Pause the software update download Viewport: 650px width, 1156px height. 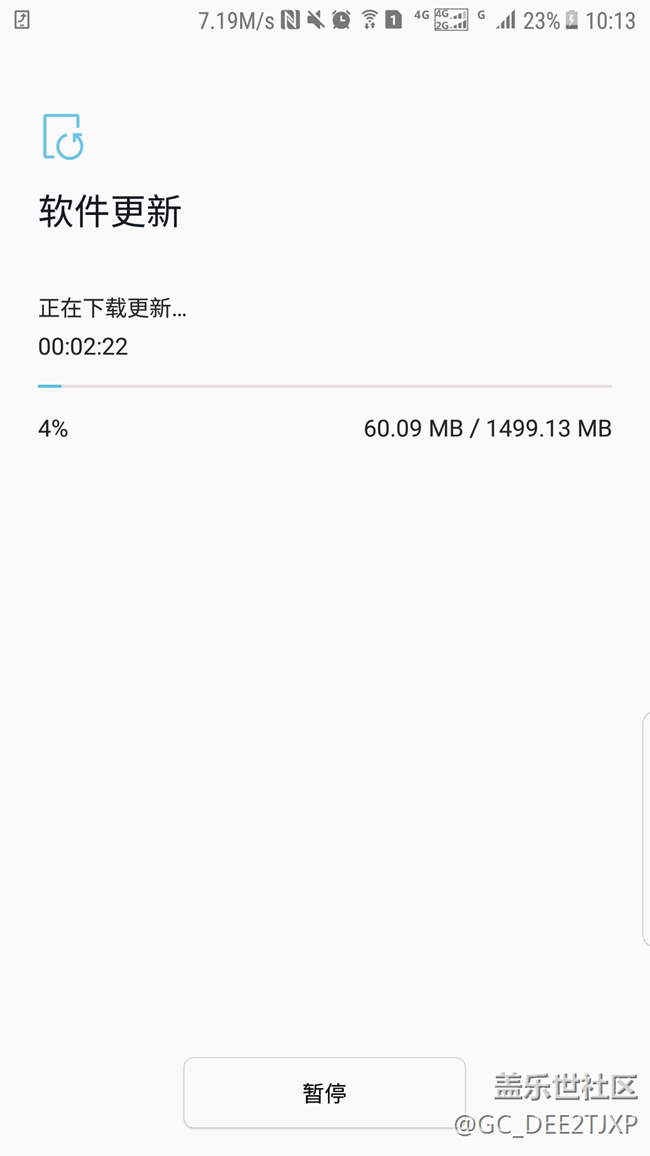324,1093
